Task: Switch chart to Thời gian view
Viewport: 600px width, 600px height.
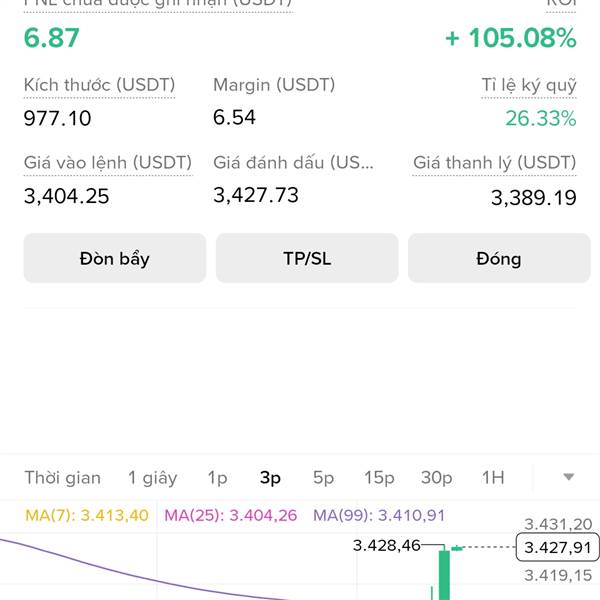Action: (62, 478)
